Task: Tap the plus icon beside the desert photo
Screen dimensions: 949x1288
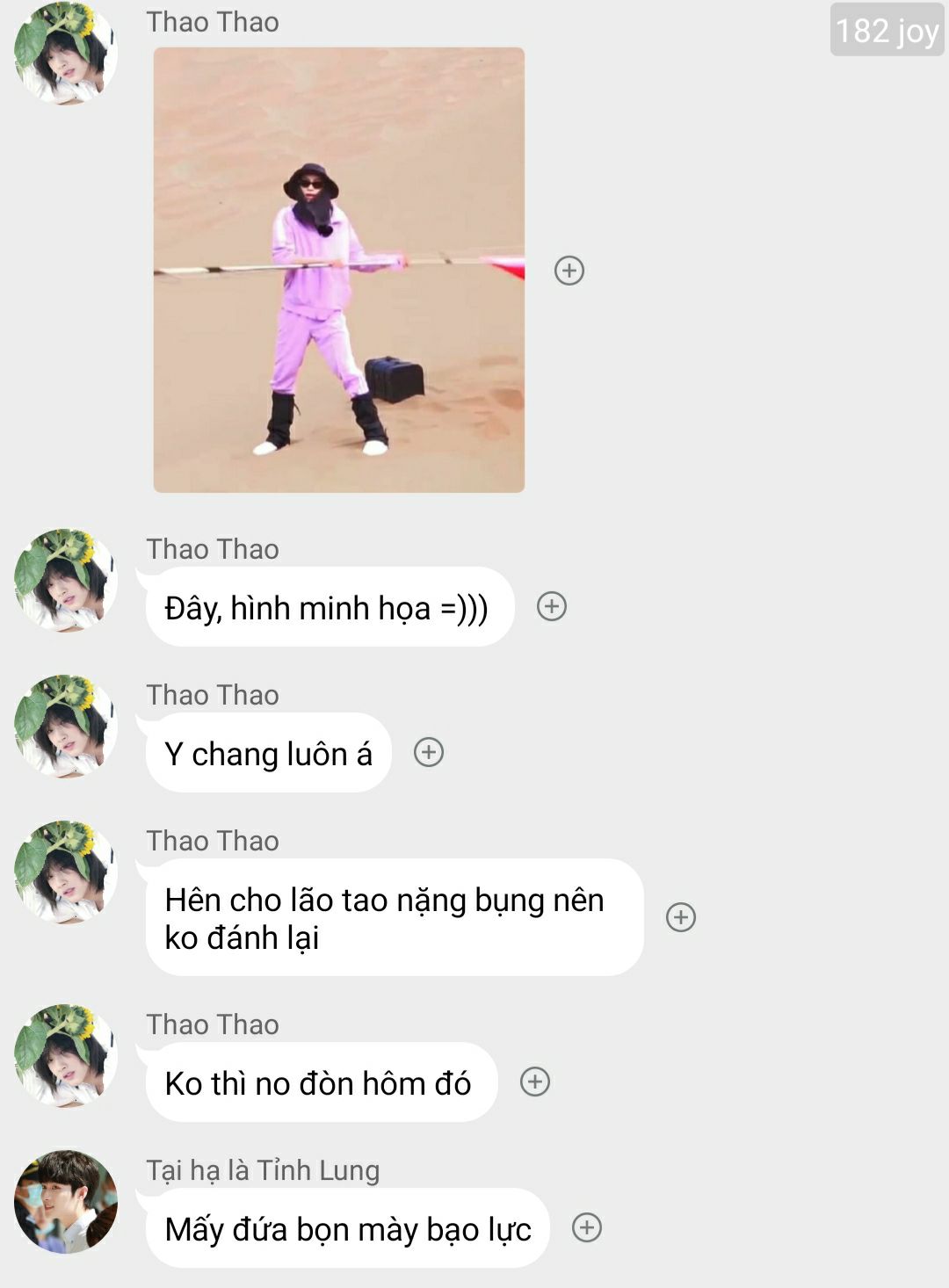Action: 569,271
